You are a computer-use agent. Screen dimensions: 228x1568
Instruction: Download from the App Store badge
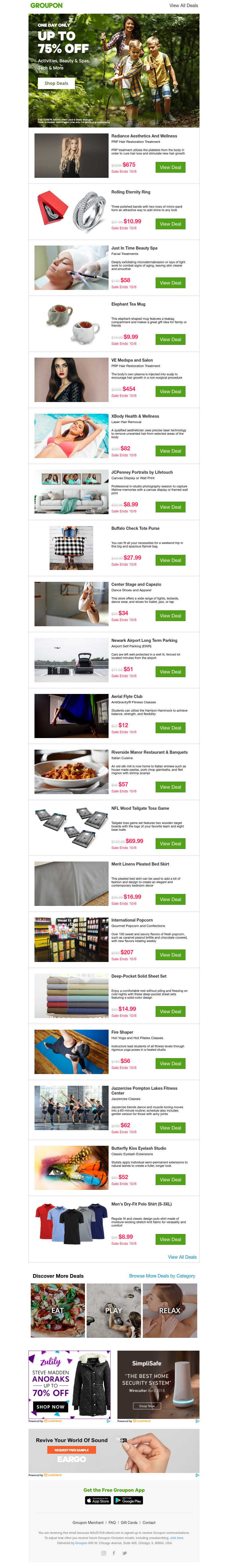(98, 1501)
